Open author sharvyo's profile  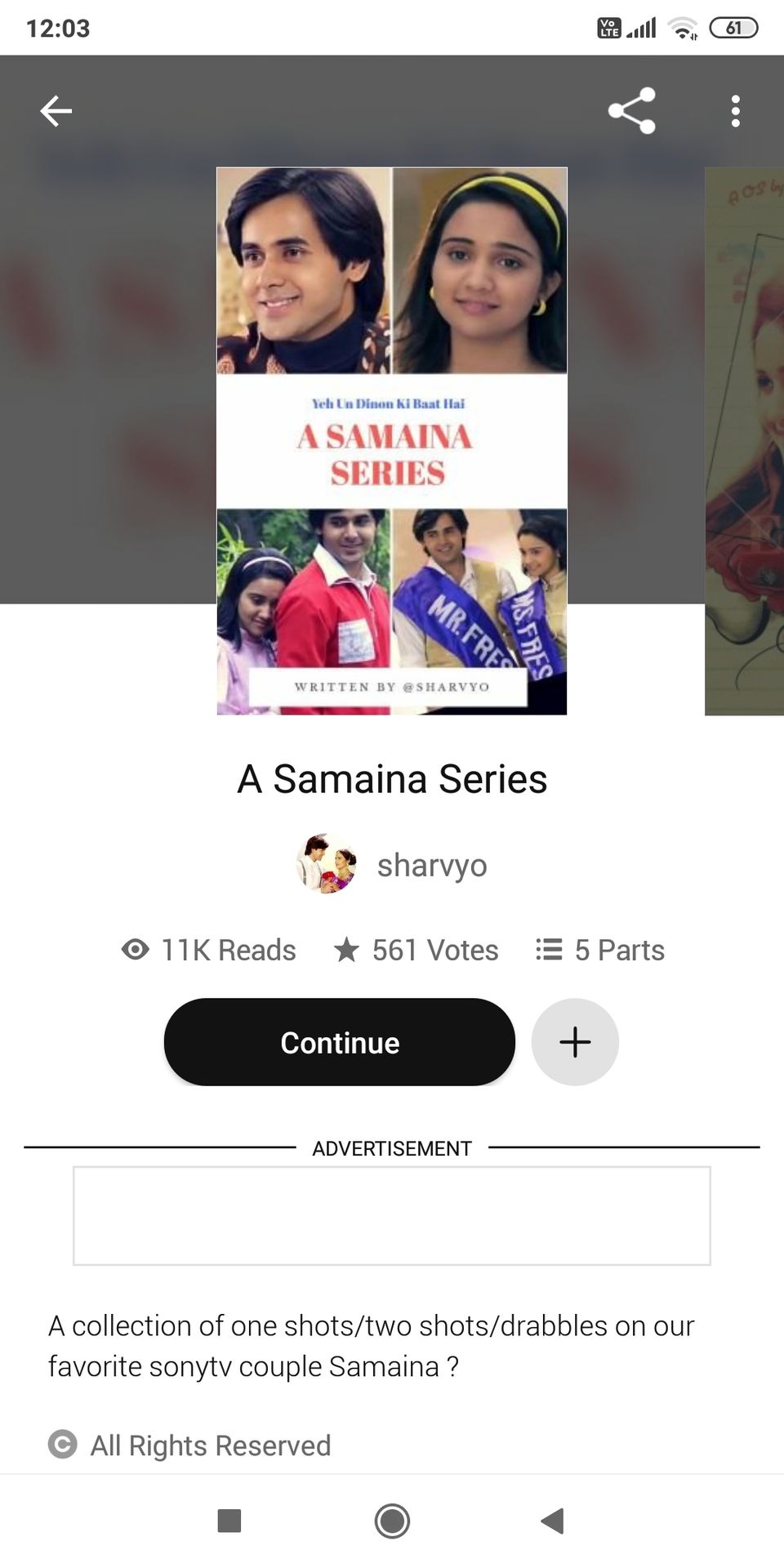(x=392, y=864)
